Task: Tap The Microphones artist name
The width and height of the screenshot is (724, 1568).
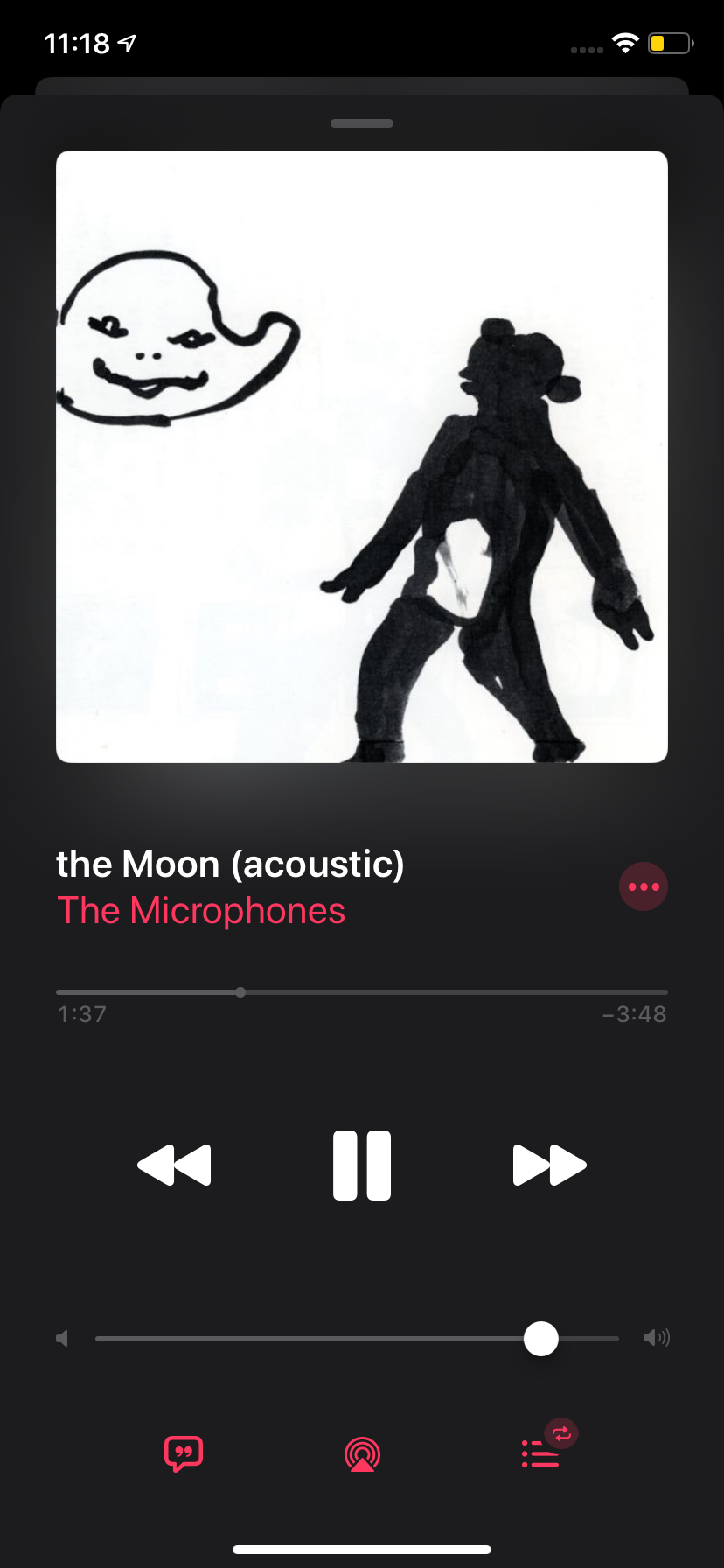Action: click(201, 911)
